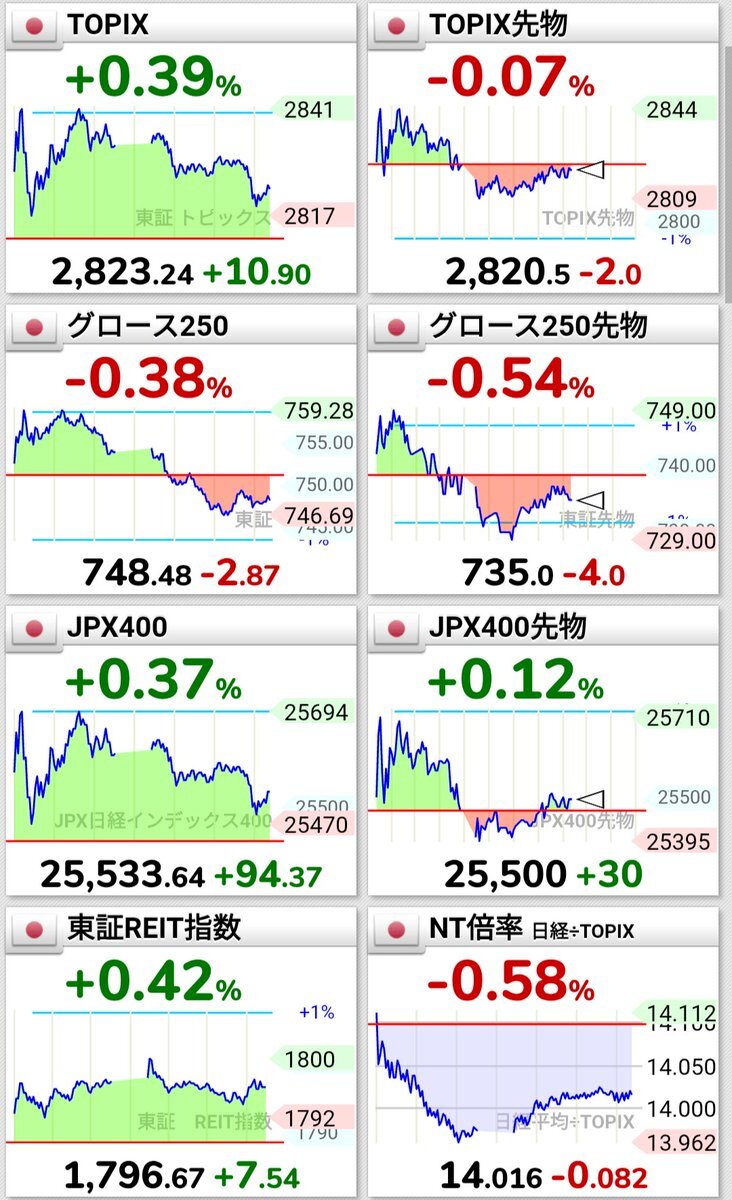Image resolution: width=732 pixels, height=1200 pixels.
Task: Open the TOPIX index card
Action: 181,148
